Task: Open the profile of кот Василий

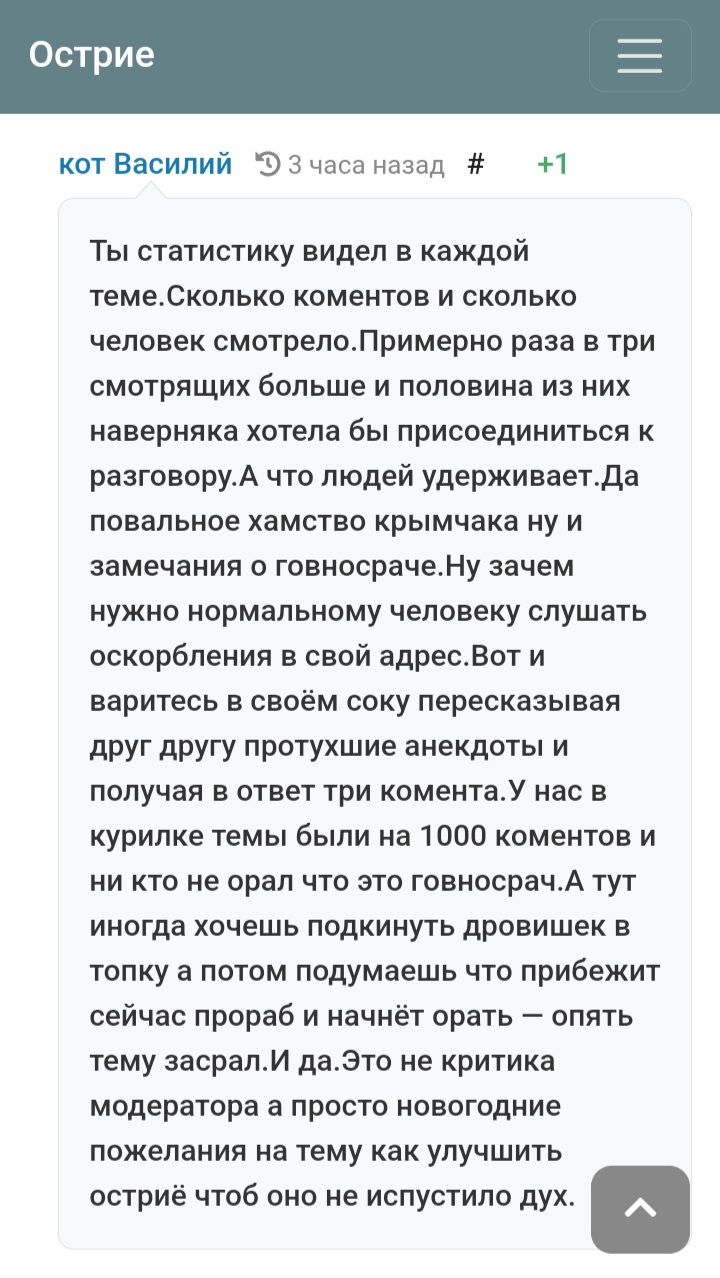Action: (x=146, y=164)
